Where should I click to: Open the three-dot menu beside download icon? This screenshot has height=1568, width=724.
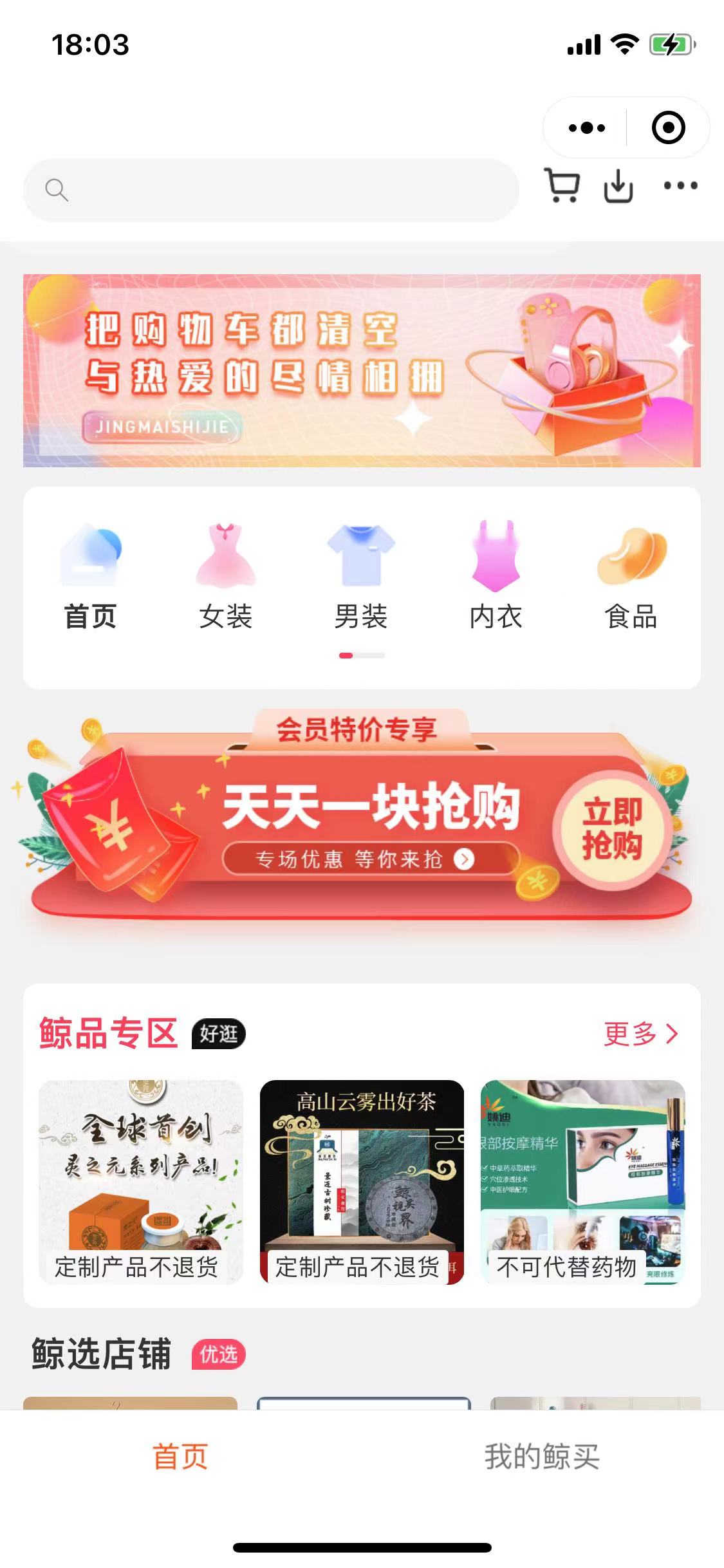tap(680, 185)
